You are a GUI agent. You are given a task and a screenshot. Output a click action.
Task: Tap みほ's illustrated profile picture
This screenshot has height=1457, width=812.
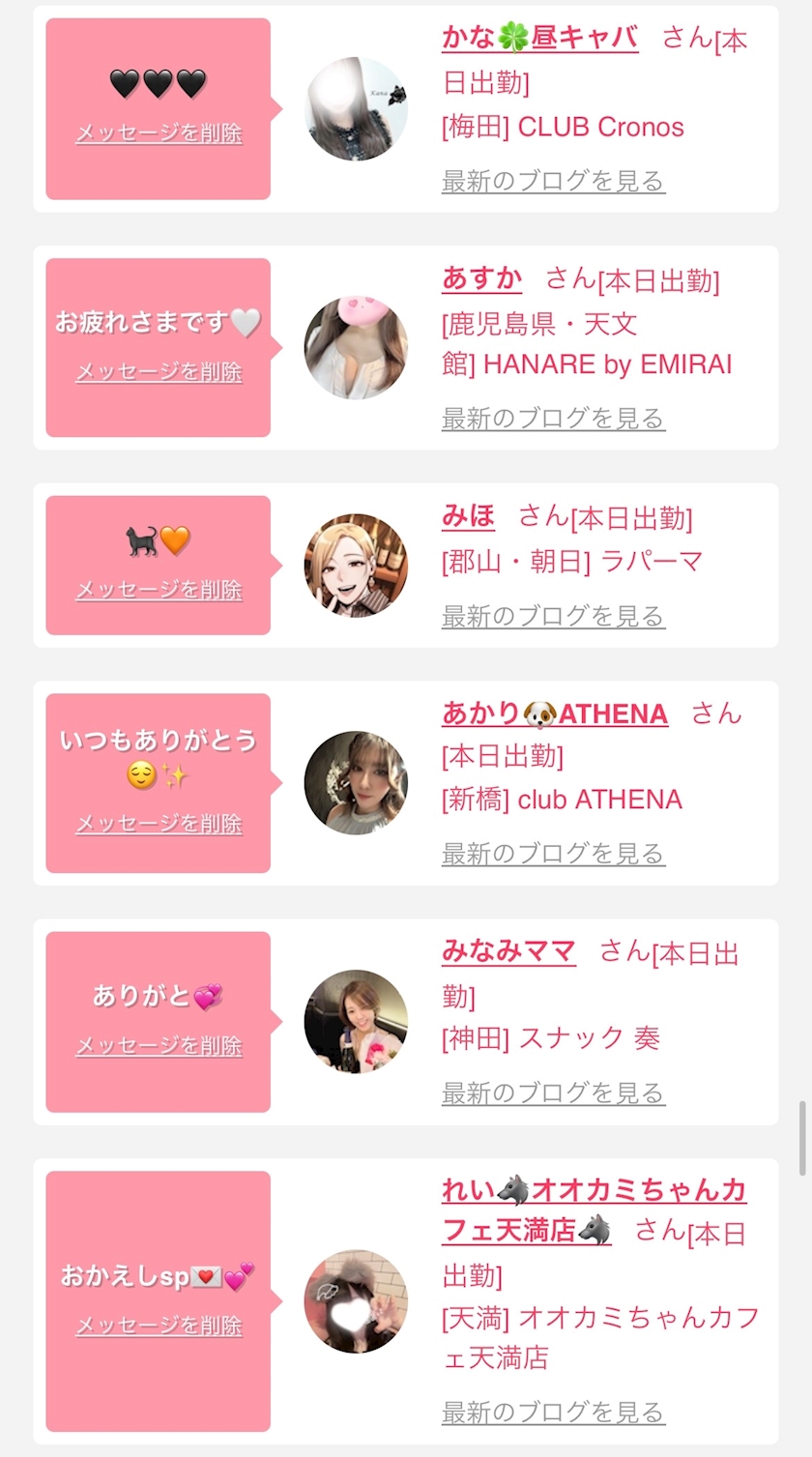356,566
